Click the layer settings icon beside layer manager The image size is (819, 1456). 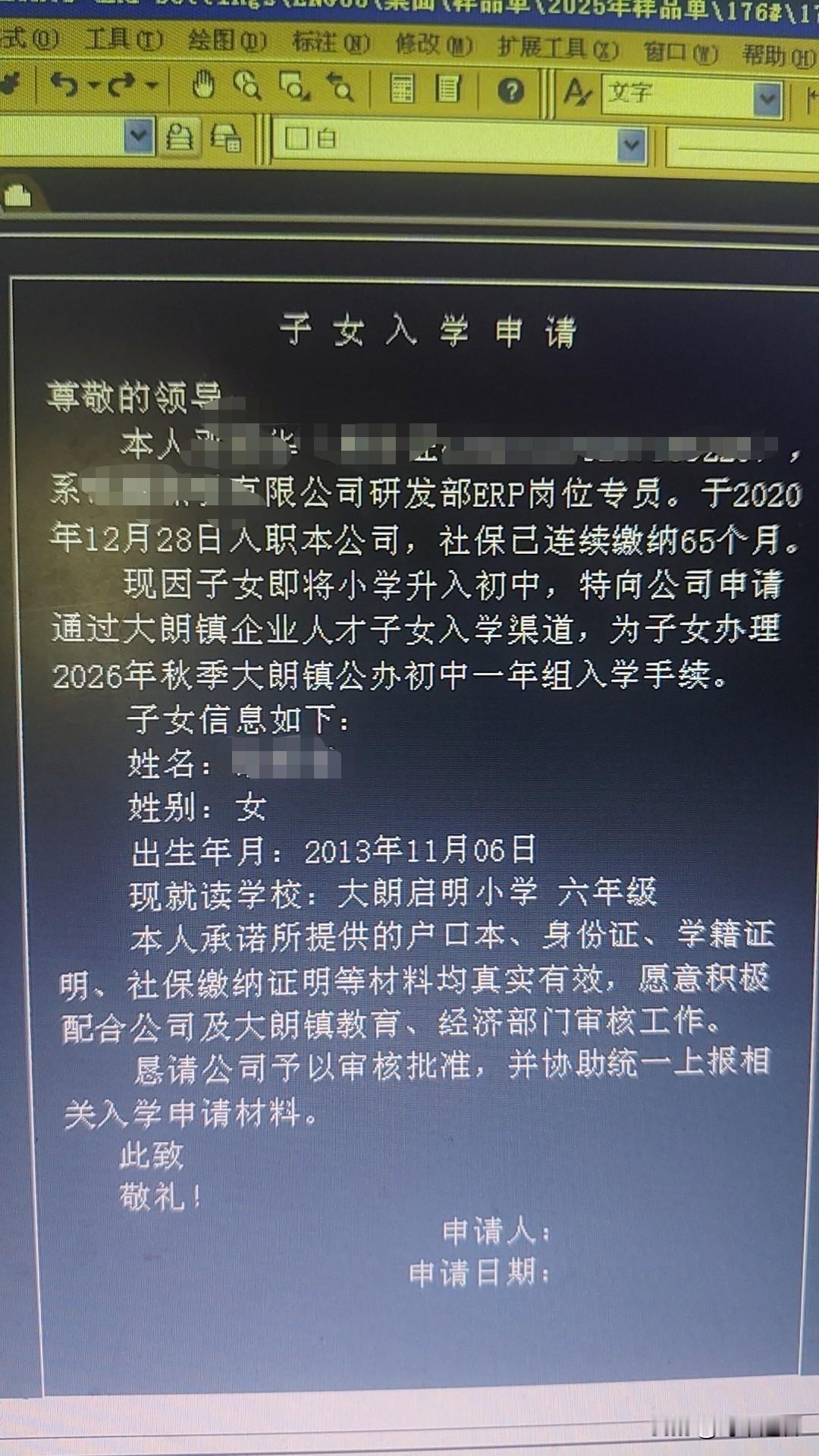(x=226, y=140)
